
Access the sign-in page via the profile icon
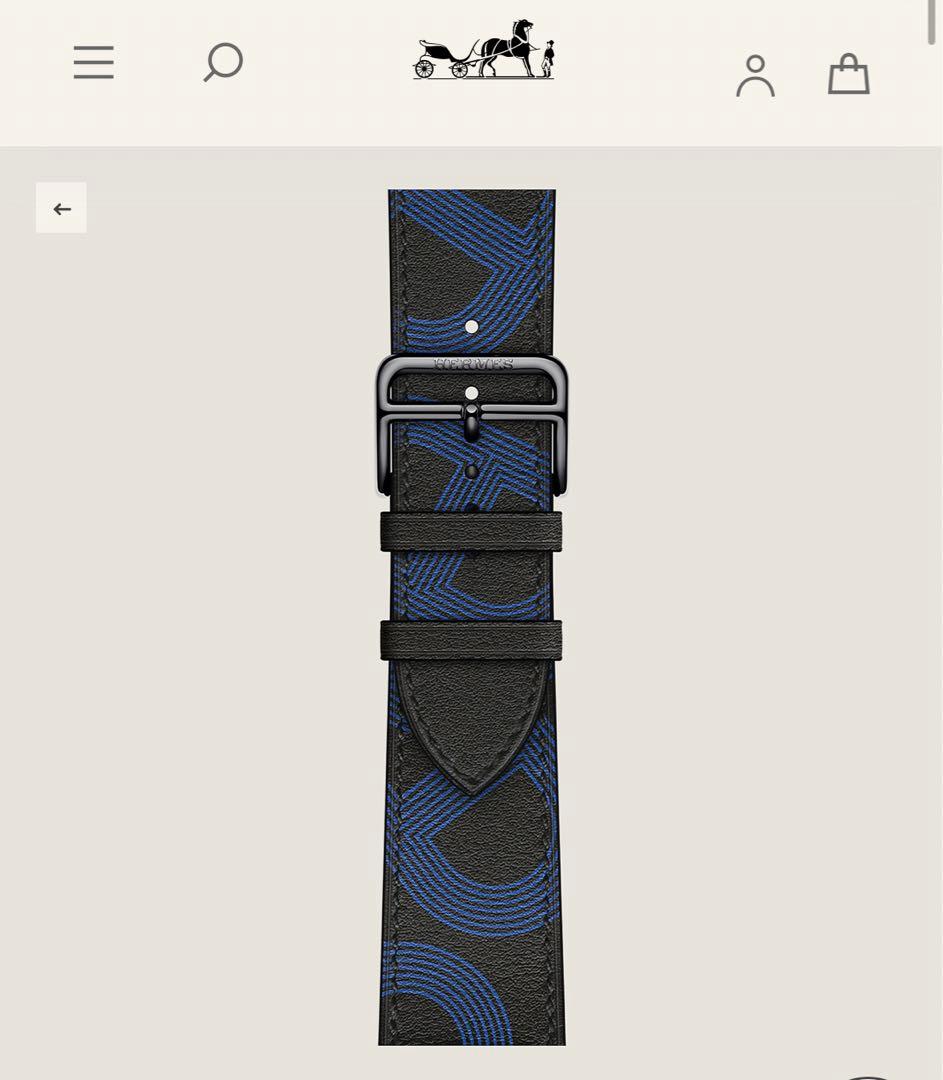click(757, 76)
